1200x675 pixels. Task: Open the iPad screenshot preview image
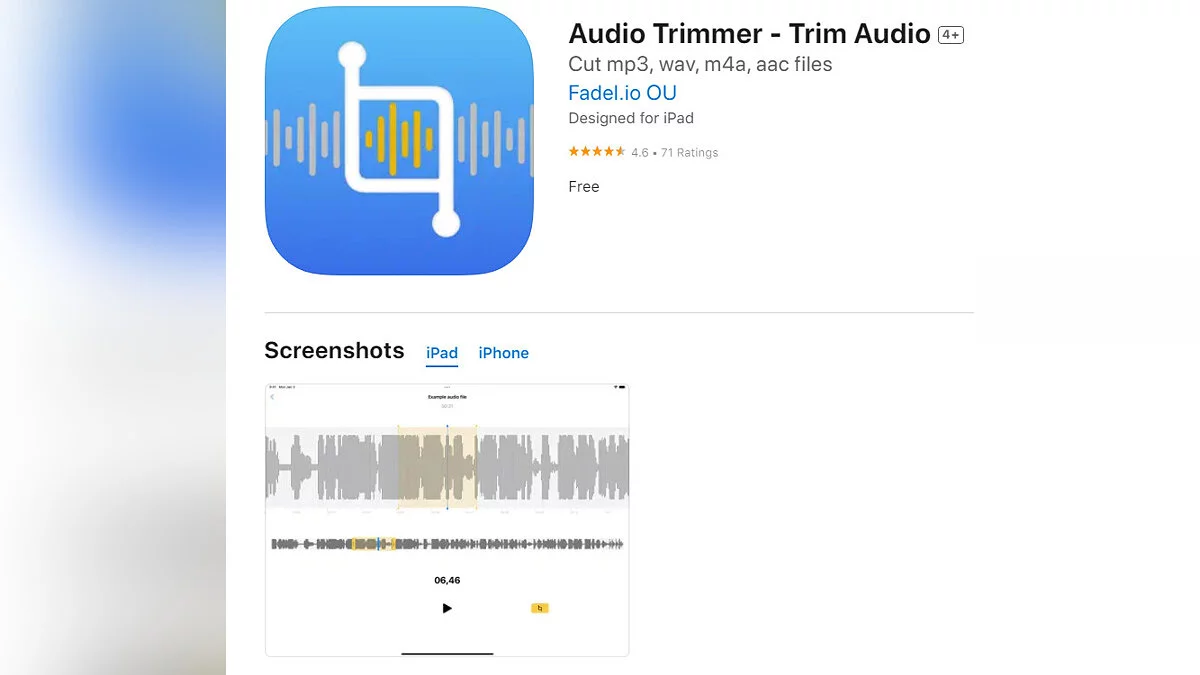pos(447,519)
